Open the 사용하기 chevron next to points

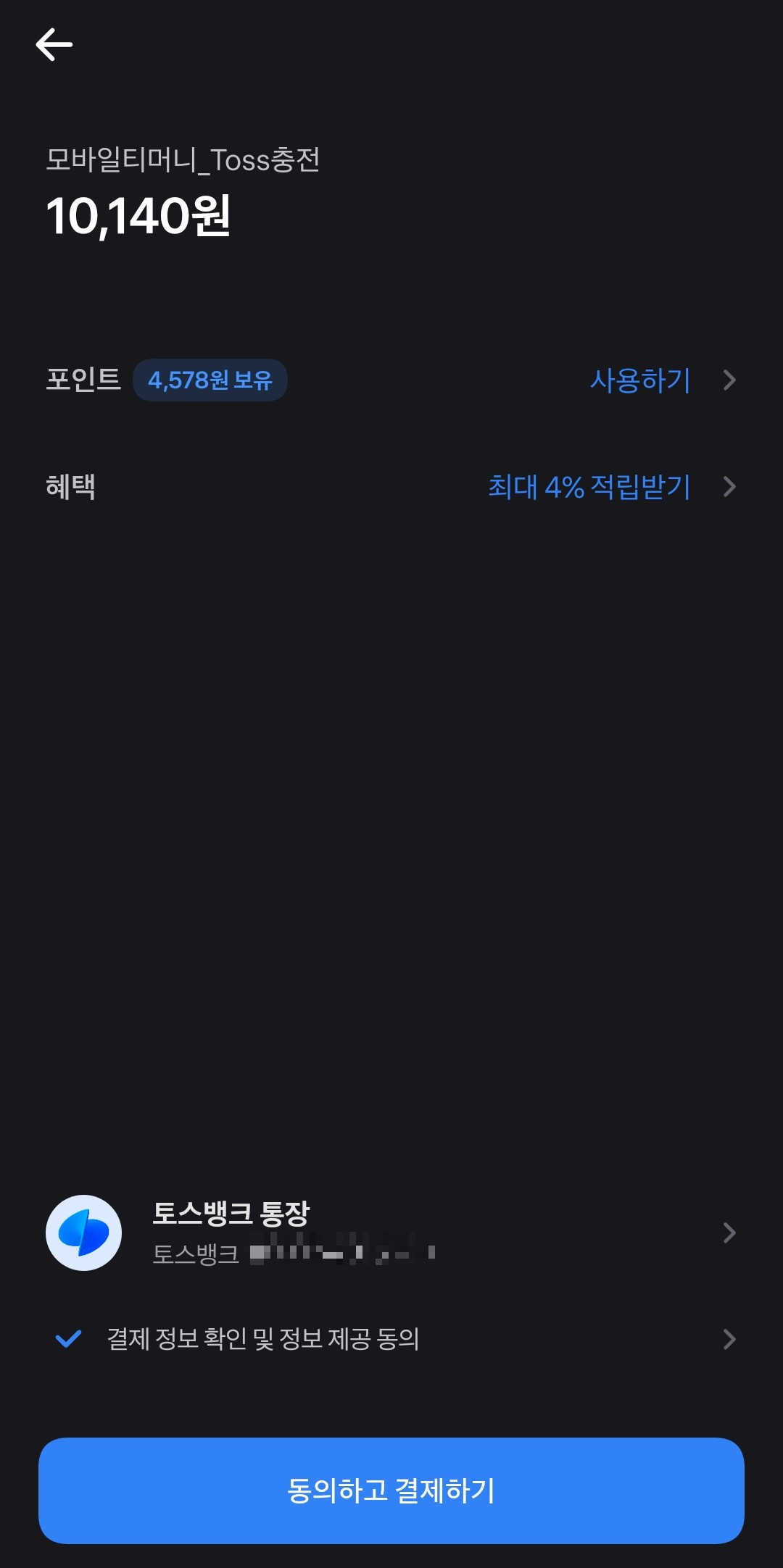tap(731, 380)
